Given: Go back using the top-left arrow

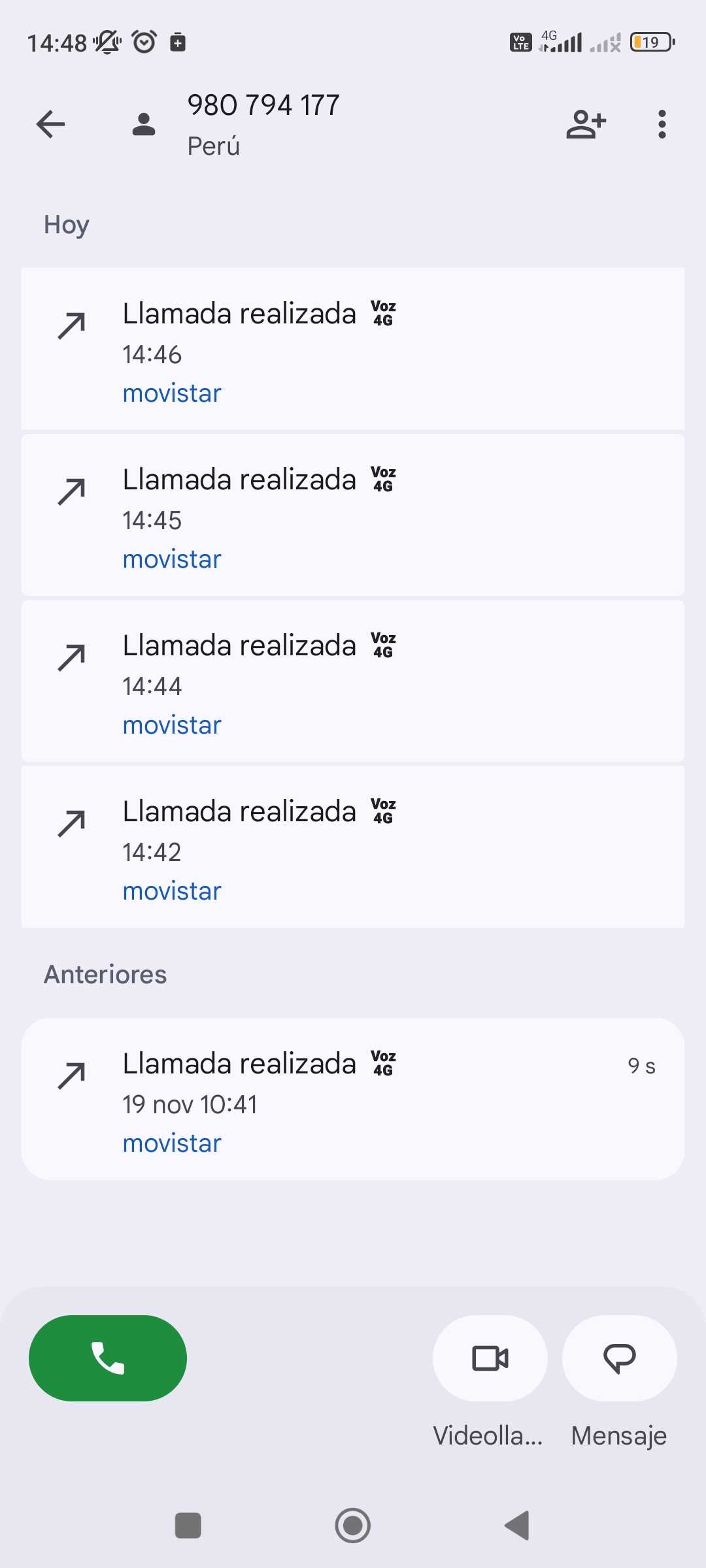Looking at the screenshot, I should (x=51, y=124).
